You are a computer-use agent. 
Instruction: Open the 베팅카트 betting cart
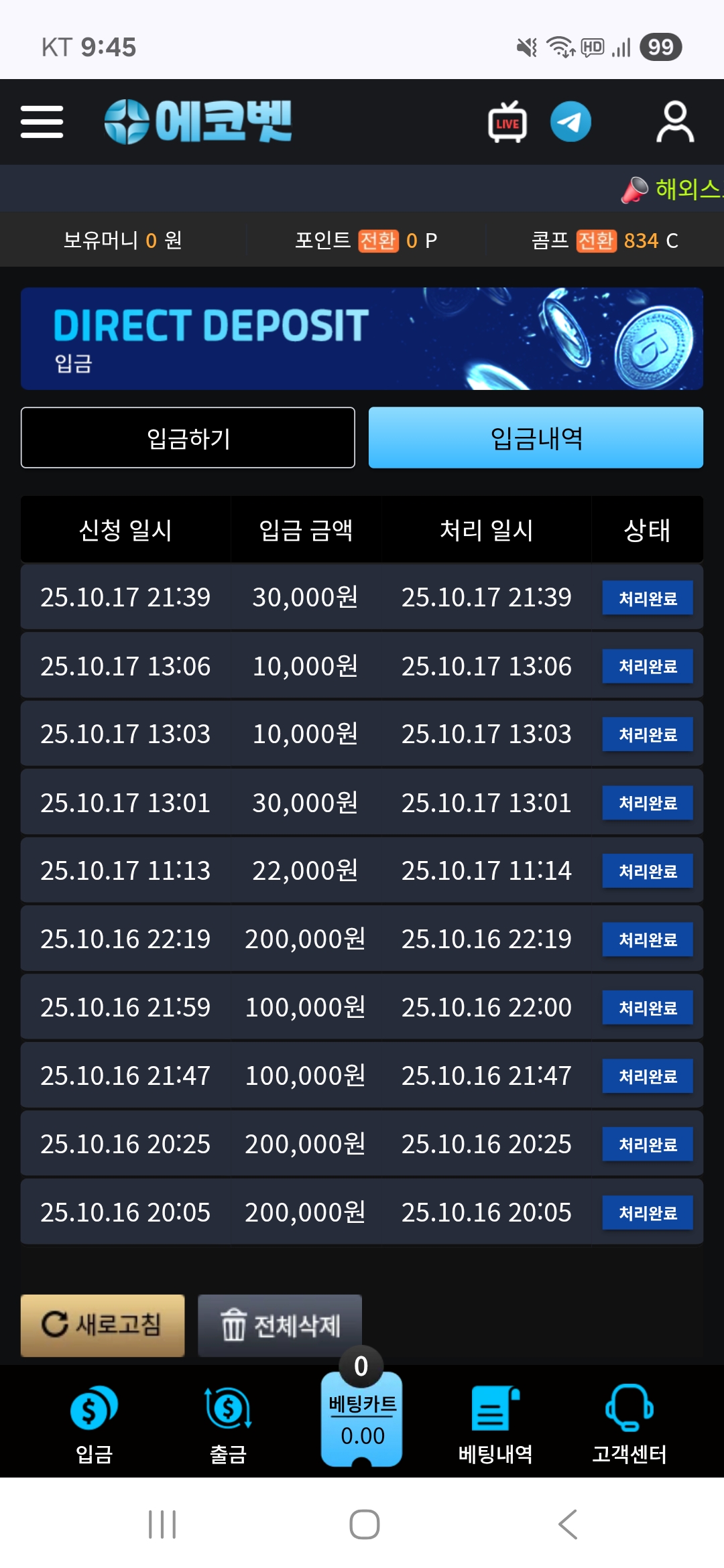click(362, 1417)
